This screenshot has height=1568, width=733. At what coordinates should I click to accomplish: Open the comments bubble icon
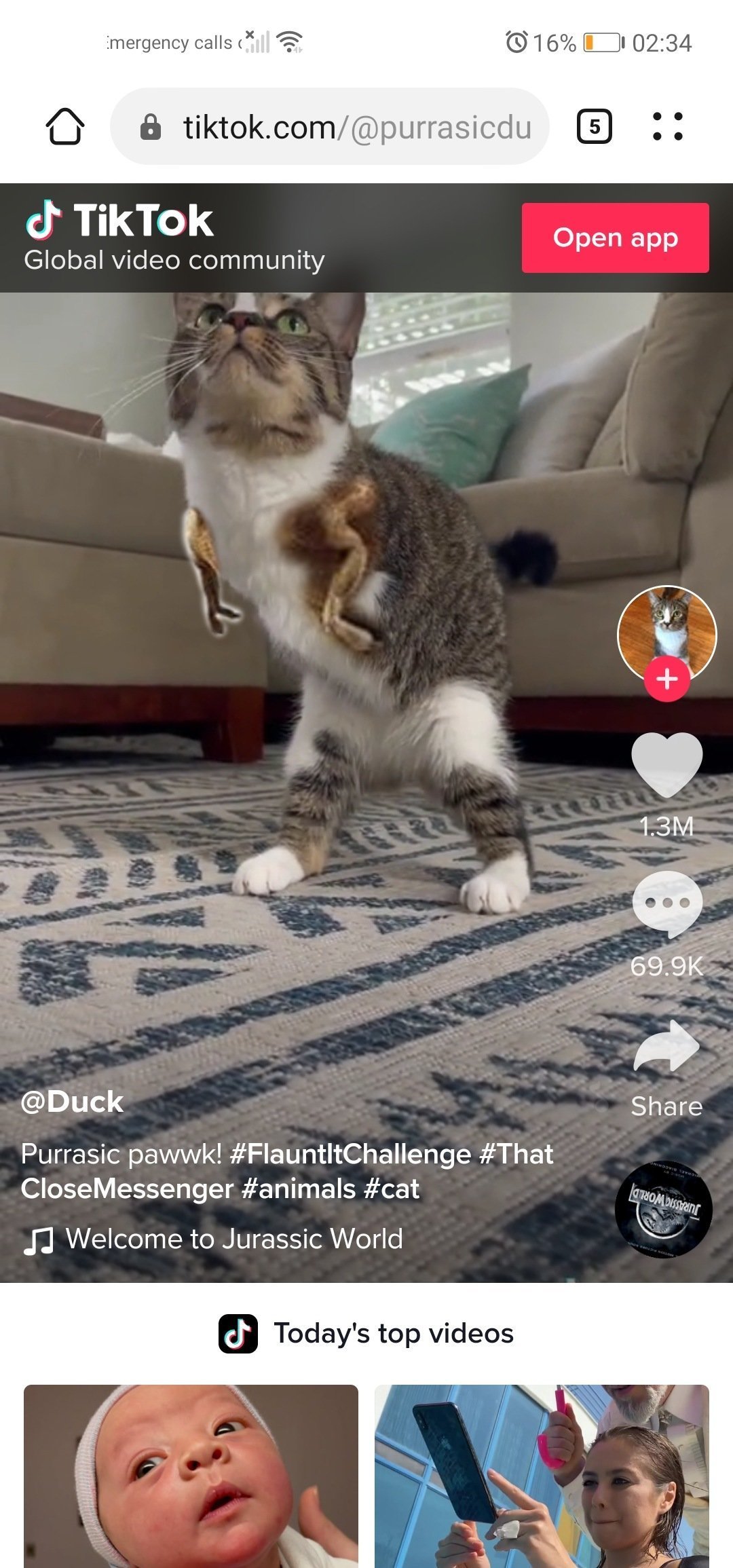(x=666, y=904)
